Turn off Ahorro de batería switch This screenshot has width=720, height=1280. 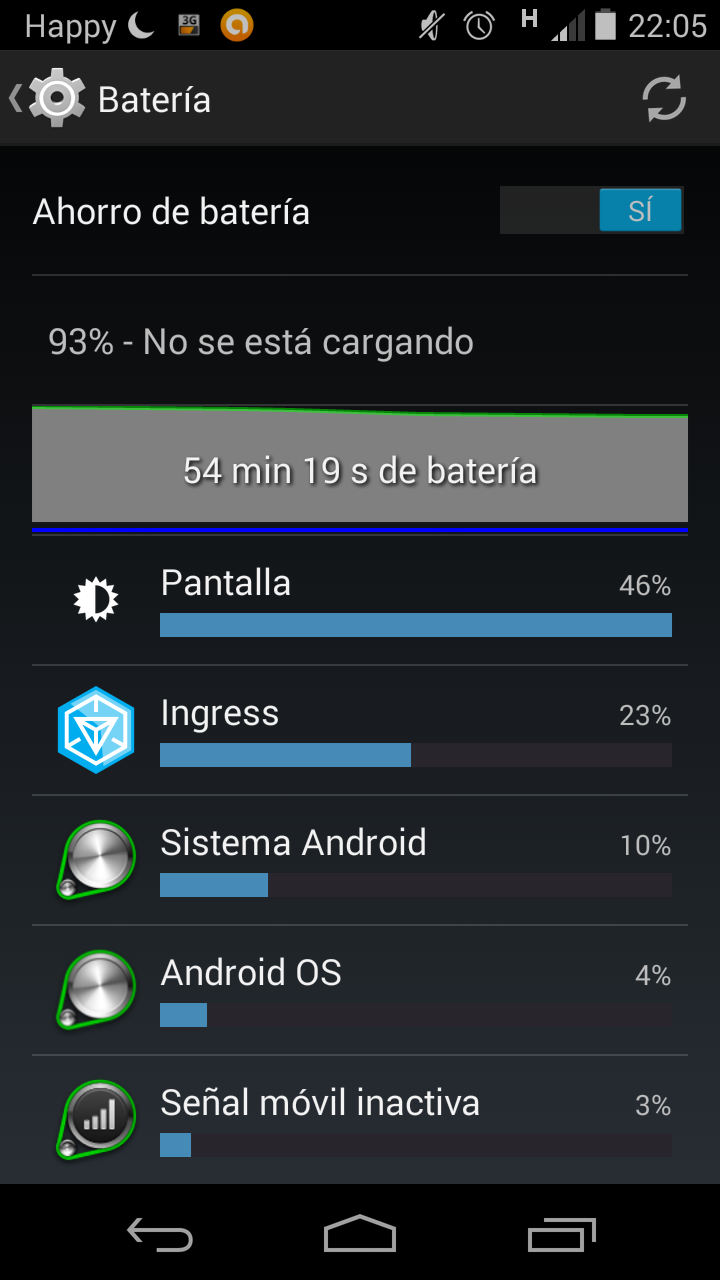tap(592, 211)
